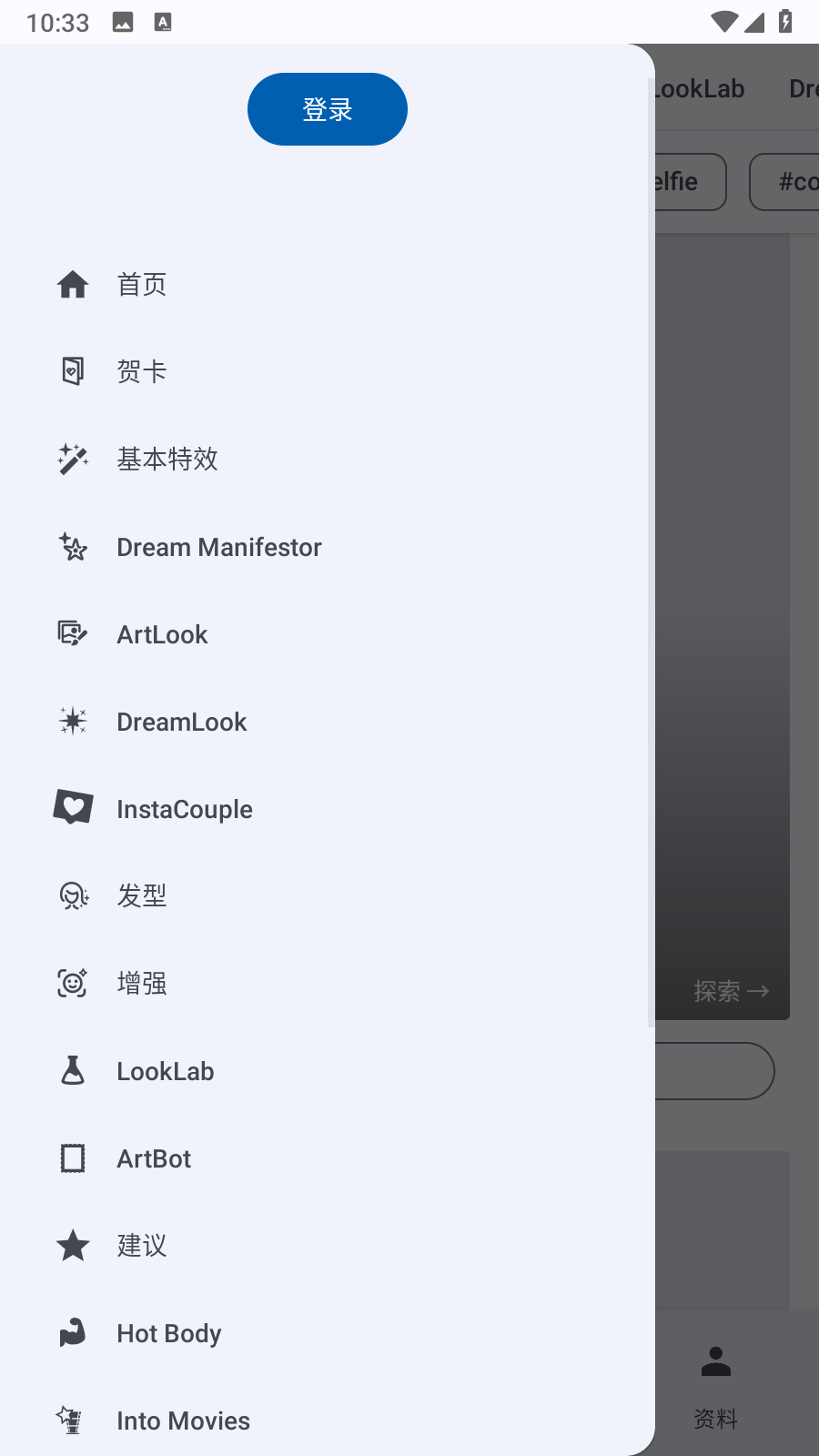Click the star wand icon beside Dream Manifestor
Viewport: 819px width, 1456px height.
click(73, 547)
